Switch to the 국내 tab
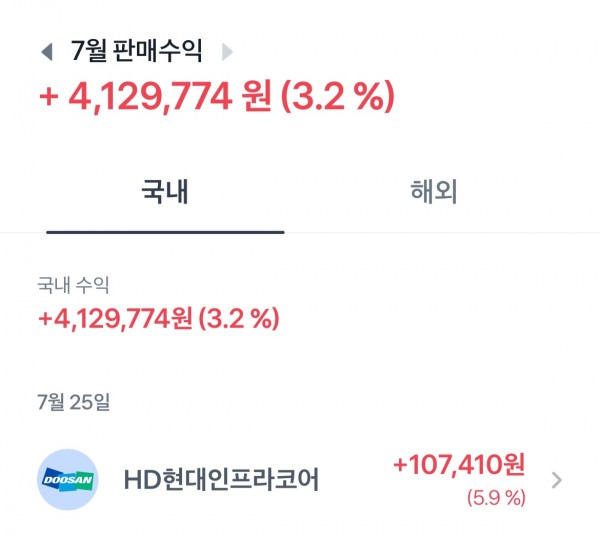 165,191
